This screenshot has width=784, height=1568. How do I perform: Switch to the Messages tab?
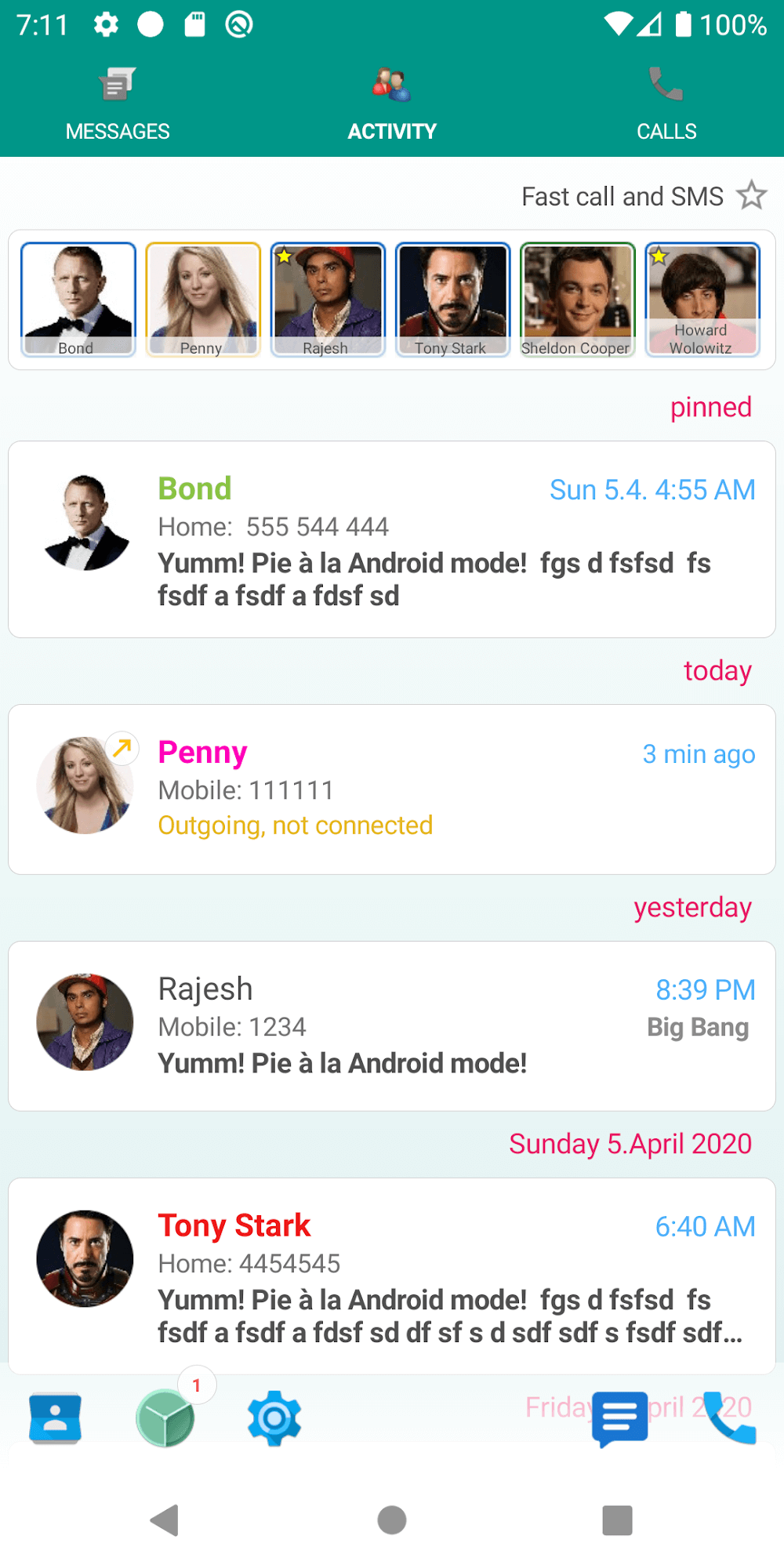(118, 104)
